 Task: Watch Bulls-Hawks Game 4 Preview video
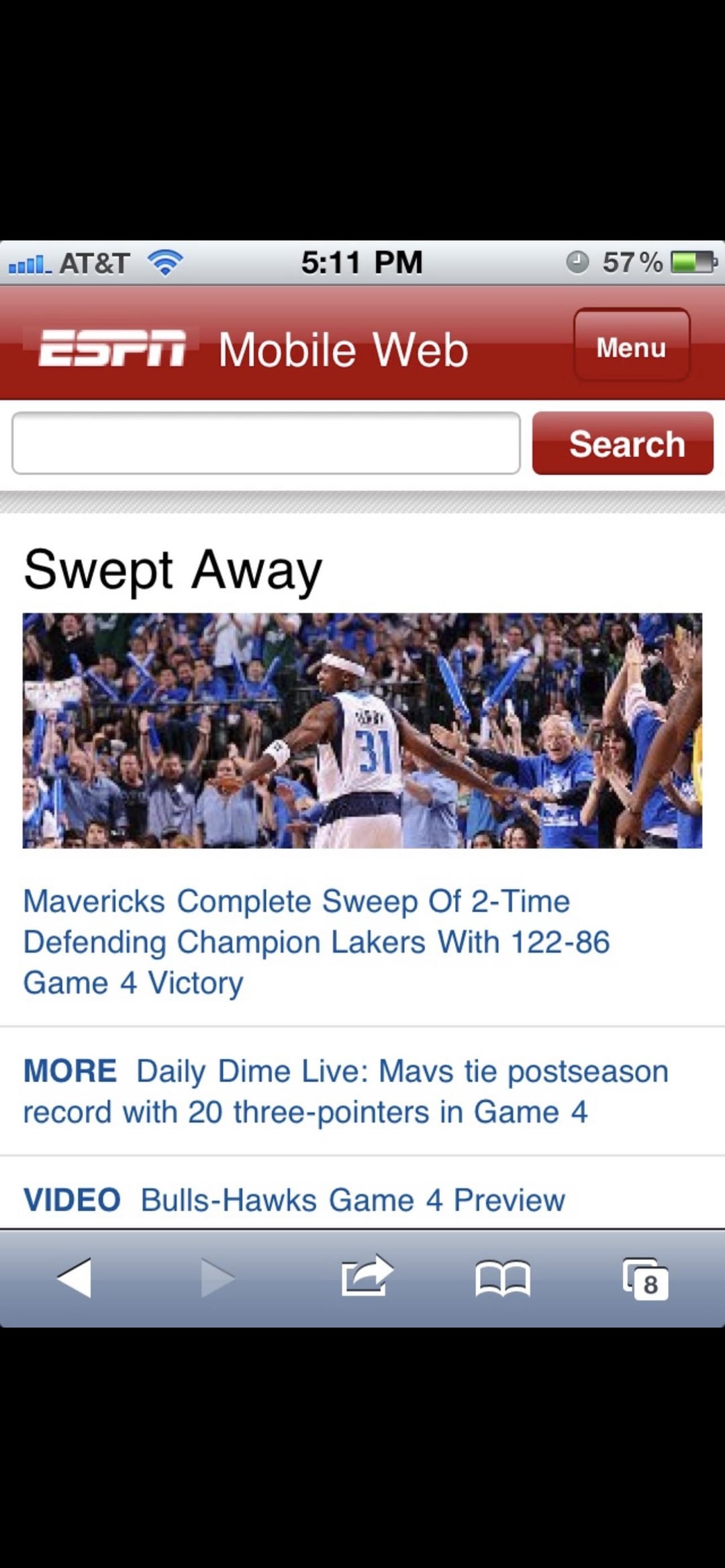tap(352, 1200)
